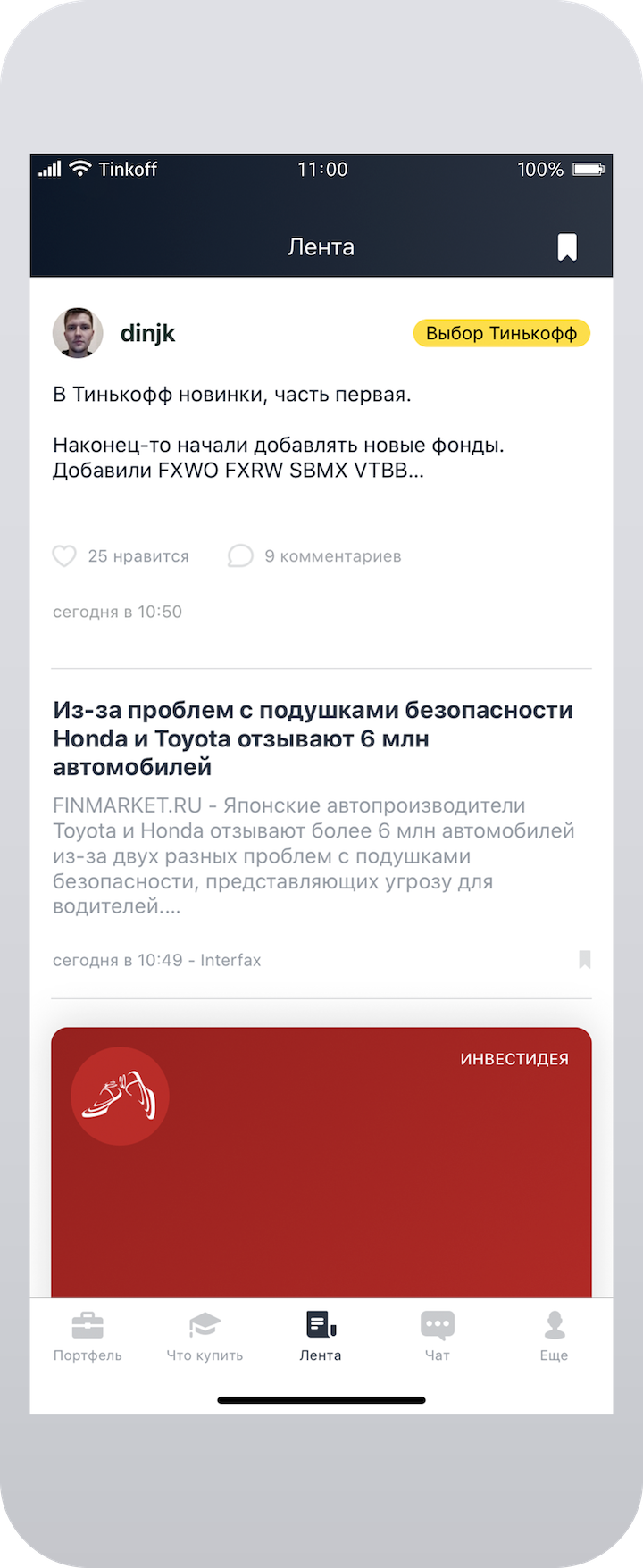Open dinjk's profile avatar
Screen dimensions: 643x1568
point(78,333)
